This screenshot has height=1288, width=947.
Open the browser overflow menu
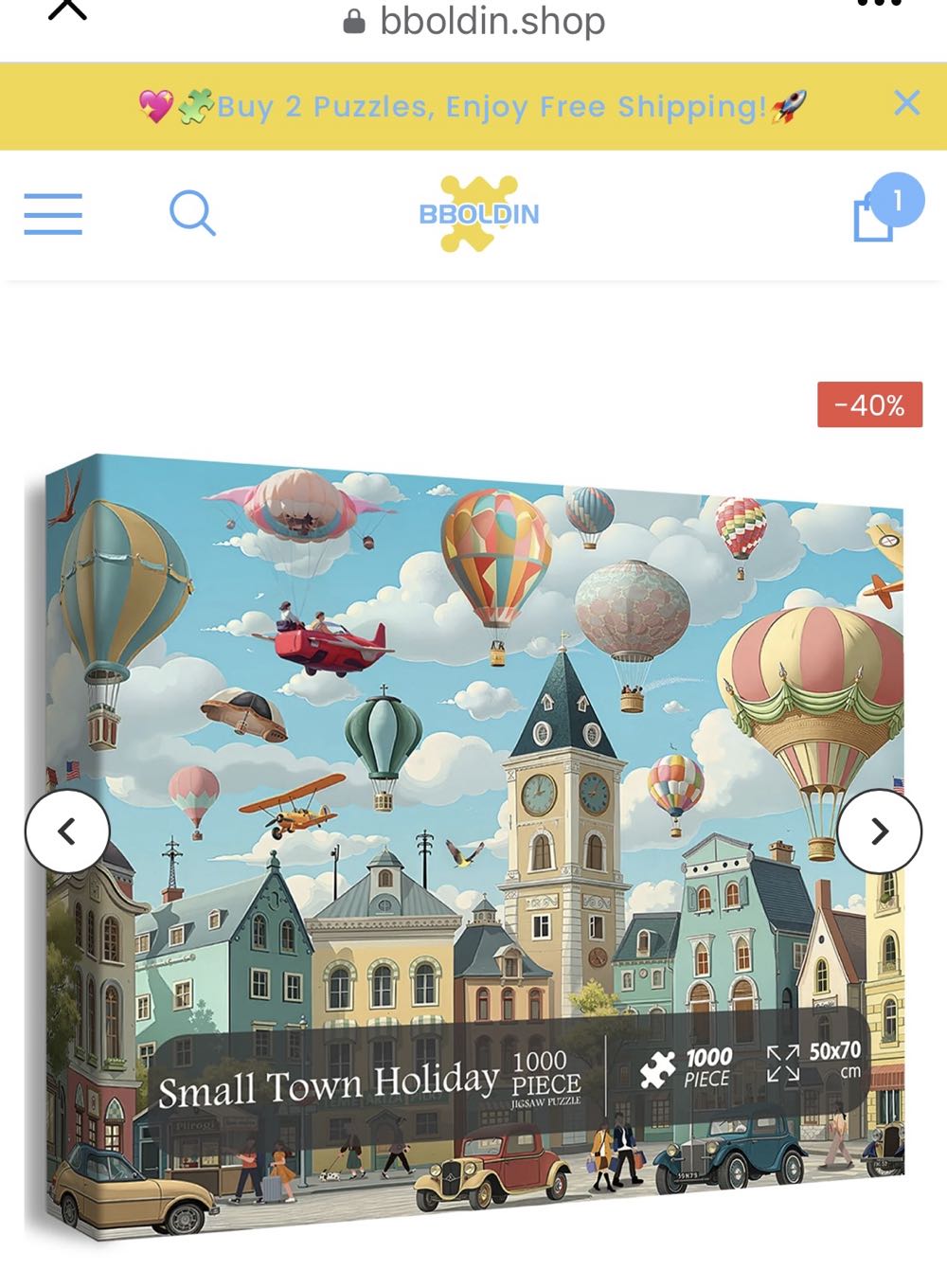coord(878,4)
